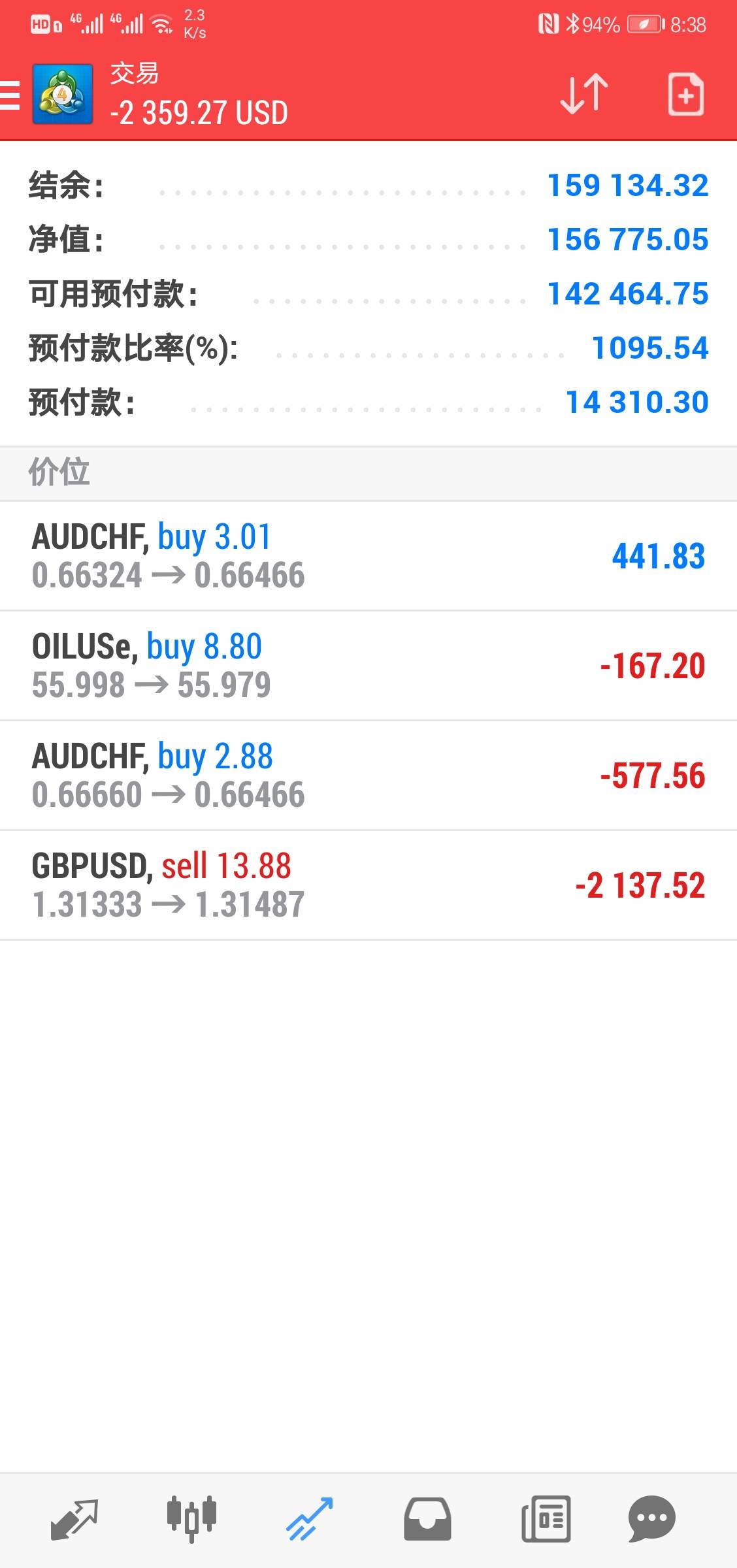Create a new order

pyautogui.click(x=685, y=95)
